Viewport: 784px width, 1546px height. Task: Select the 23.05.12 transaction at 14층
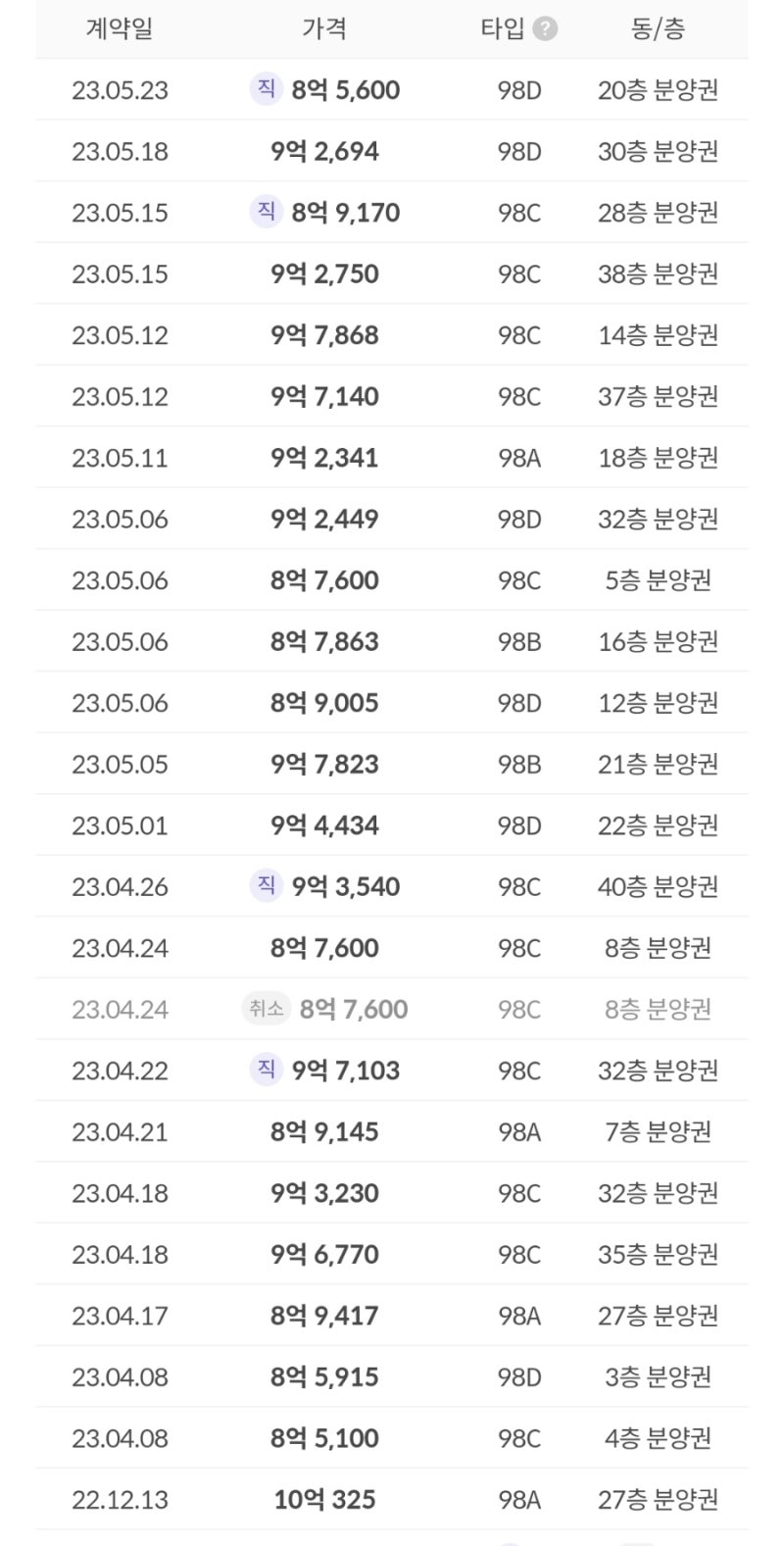click(x=392, y=334)
